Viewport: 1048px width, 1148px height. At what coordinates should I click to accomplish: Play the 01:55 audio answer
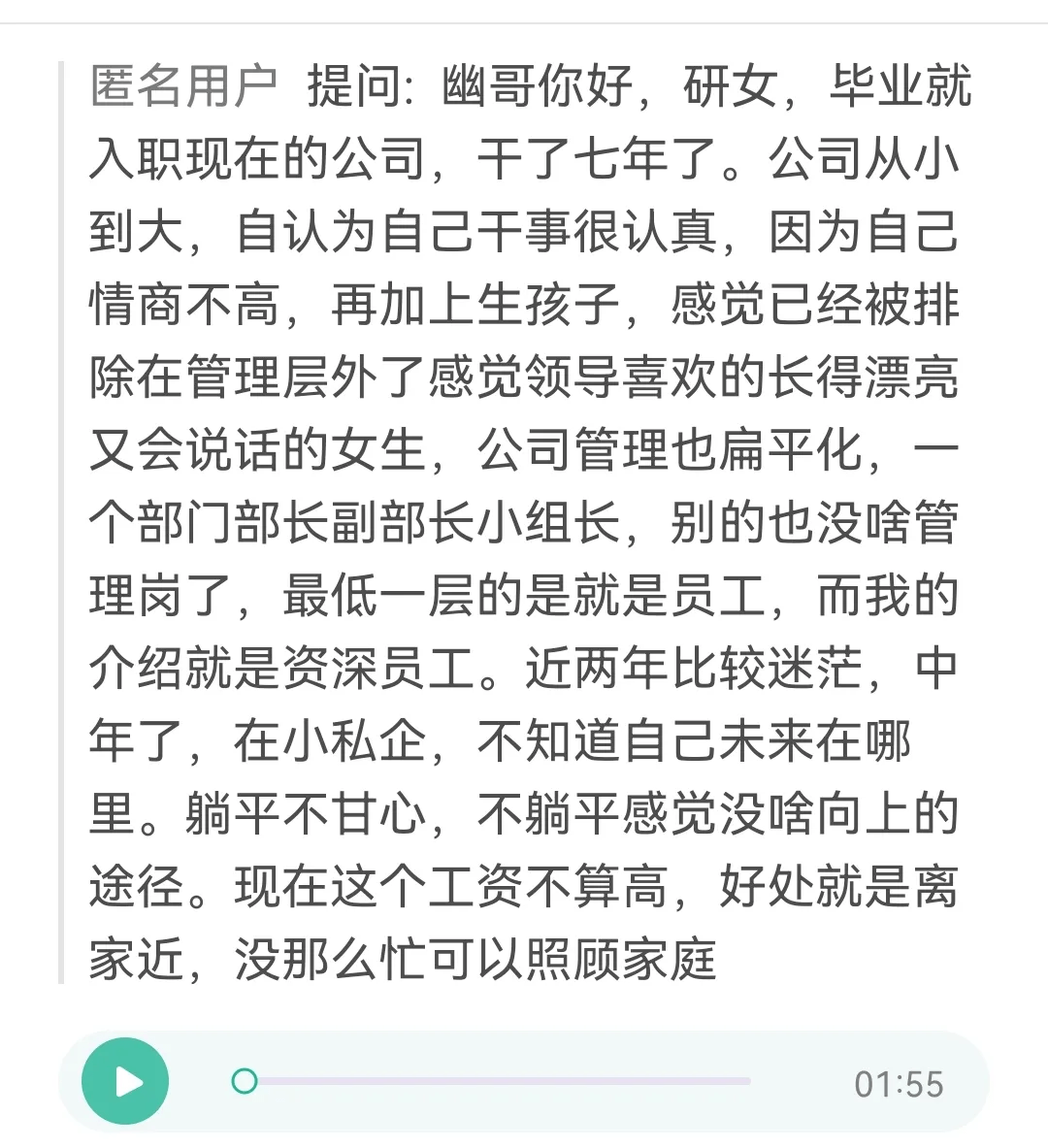pos(125,1081)
